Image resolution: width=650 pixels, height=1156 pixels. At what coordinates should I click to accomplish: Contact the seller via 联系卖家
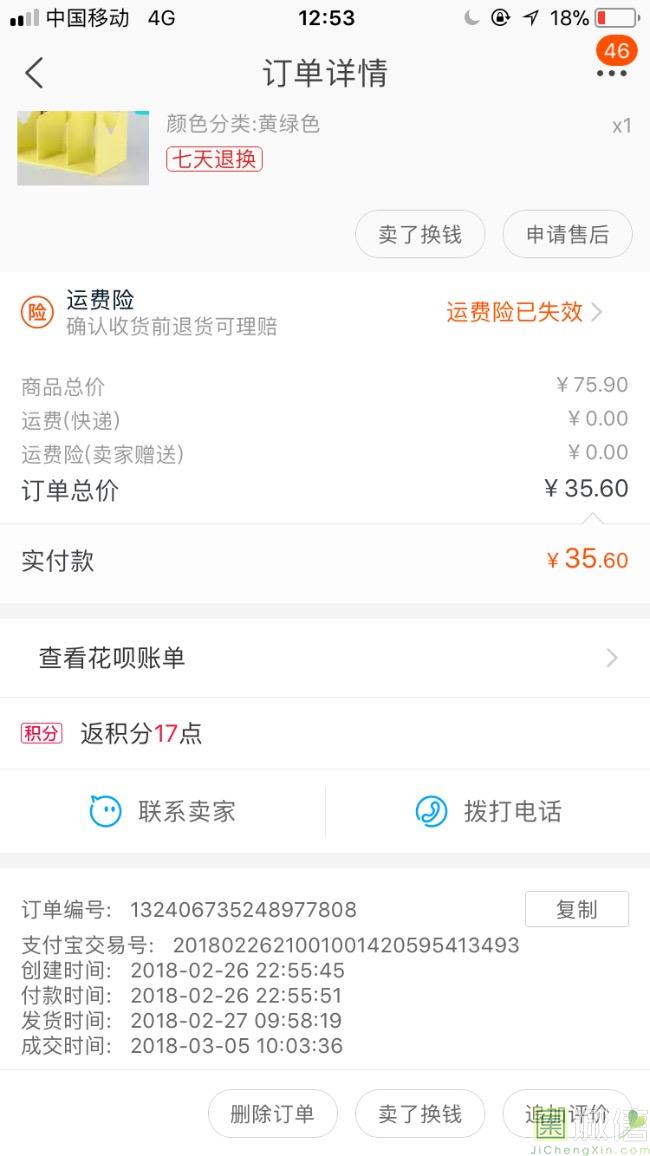click(x=163, y=811)
